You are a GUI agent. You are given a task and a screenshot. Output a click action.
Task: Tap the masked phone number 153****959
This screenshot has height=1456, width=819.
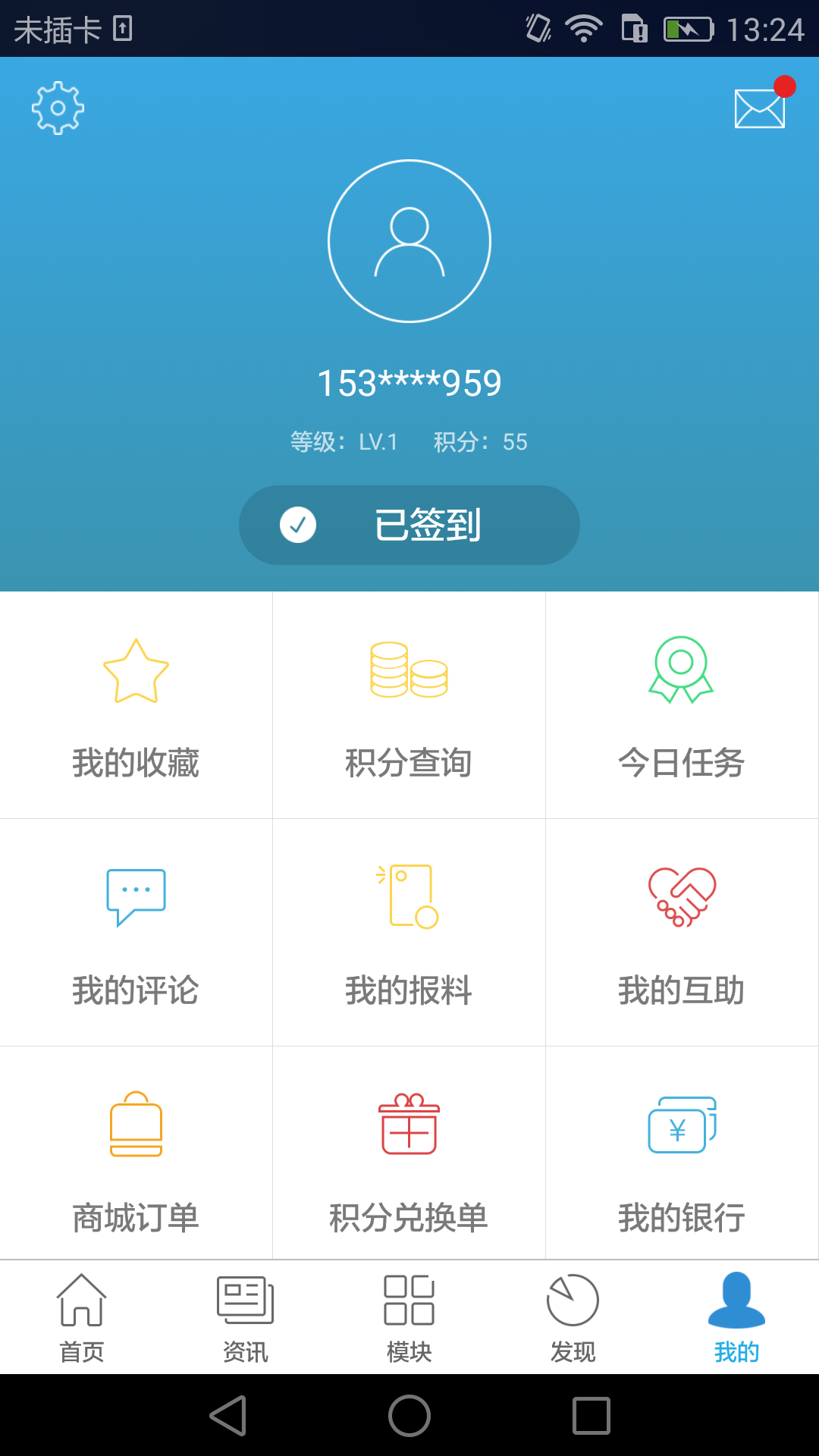click(409, 381)
